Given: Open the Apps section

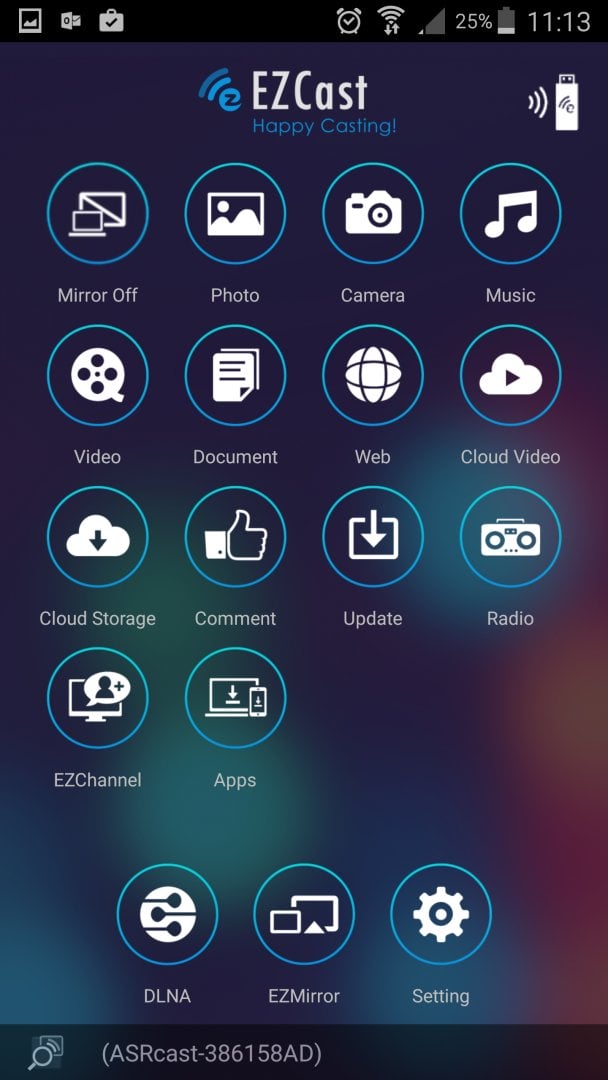Looking at the screenshot, I should pyautogui.click(x=235, y=698).
